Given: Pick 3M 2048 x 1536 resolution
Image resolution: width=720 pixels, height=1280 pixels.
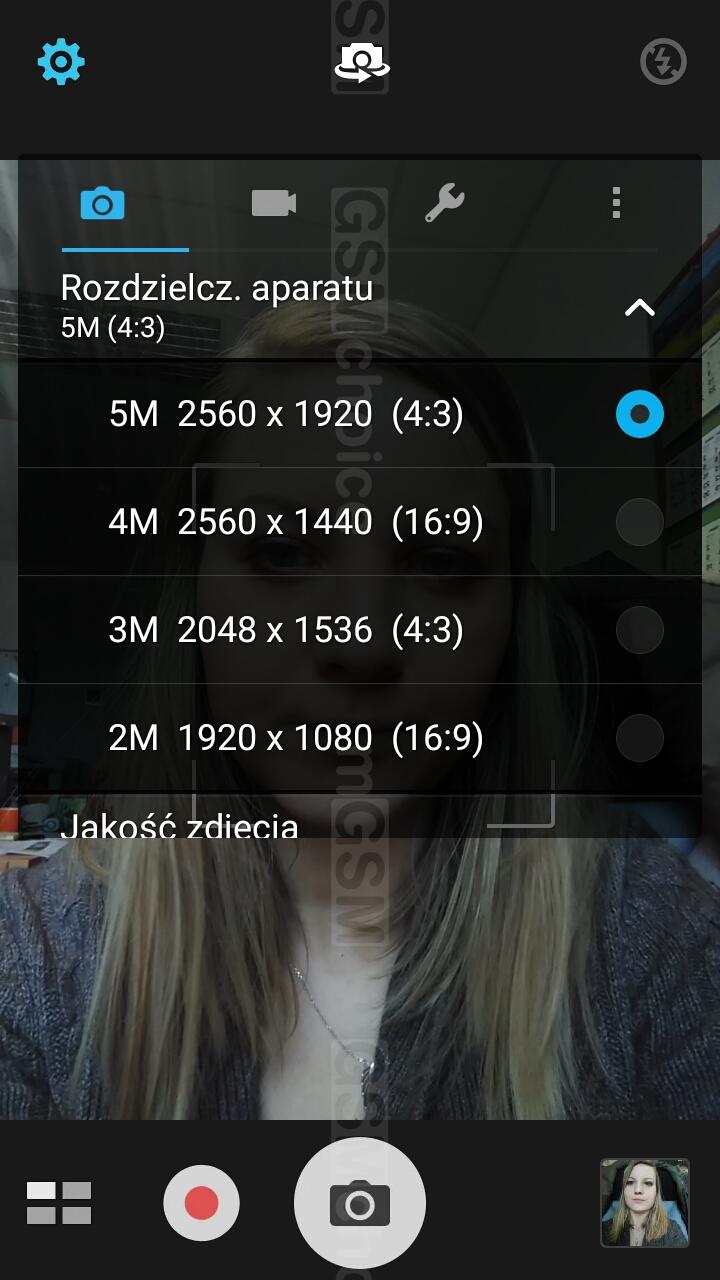Looking at the screenshot, I should 360,630.
